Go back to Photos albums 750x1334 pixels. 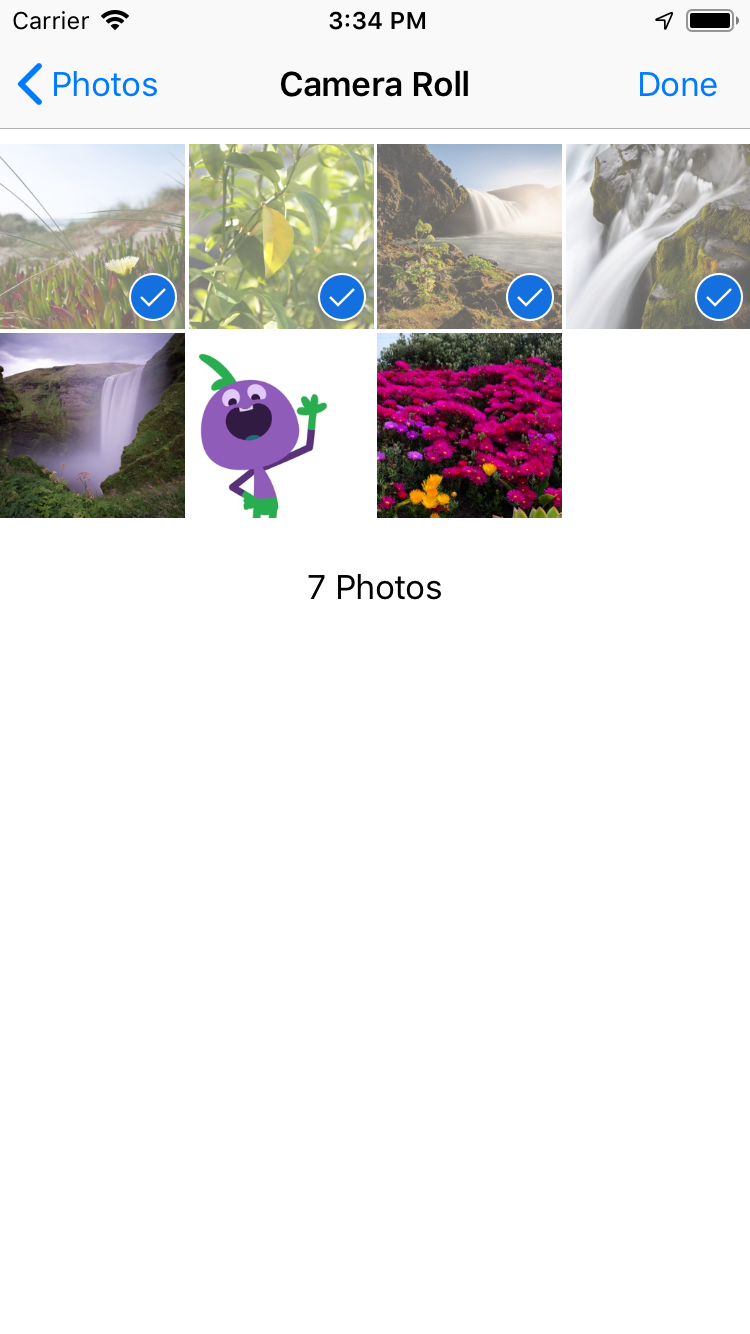point(88,85)
